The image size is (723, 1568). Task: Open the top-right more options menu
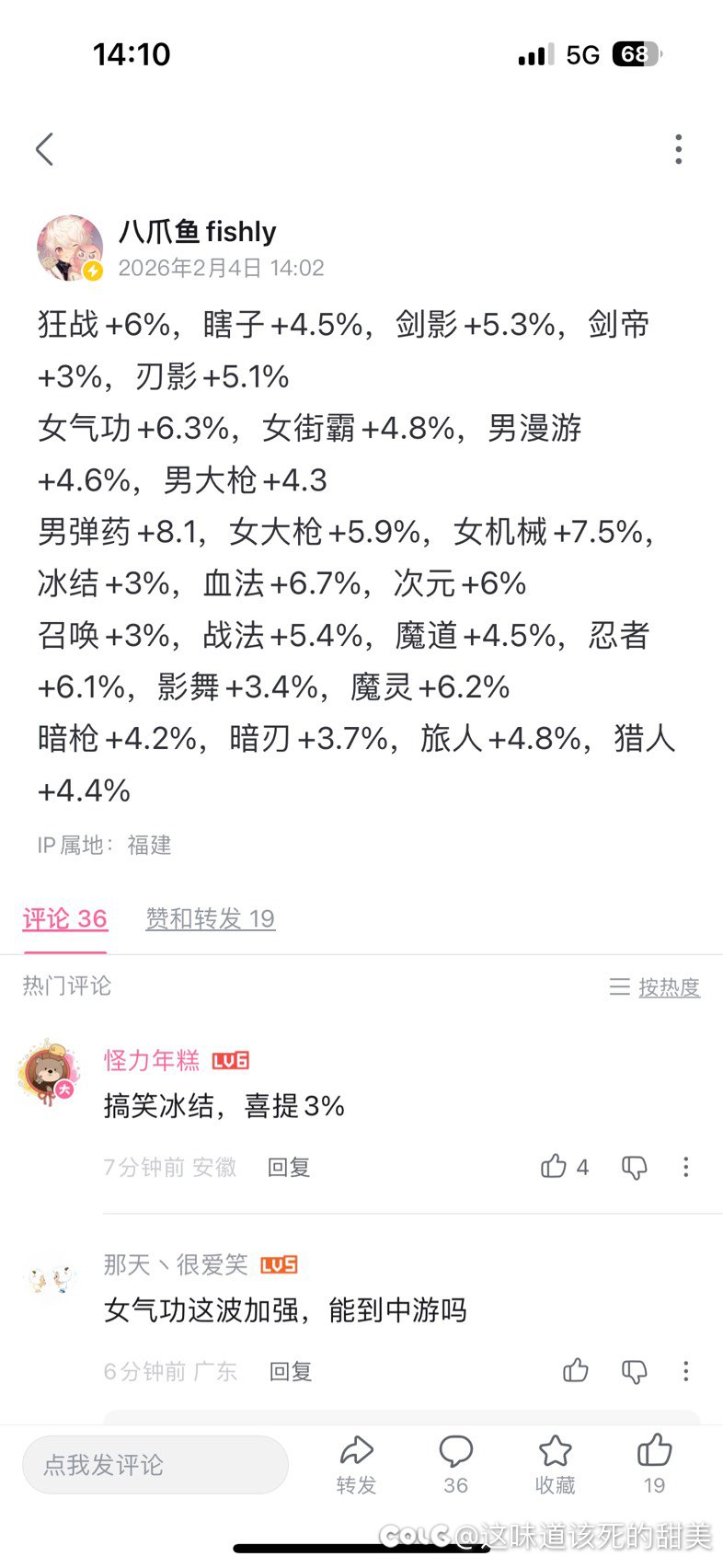click(x=678, y=148)
